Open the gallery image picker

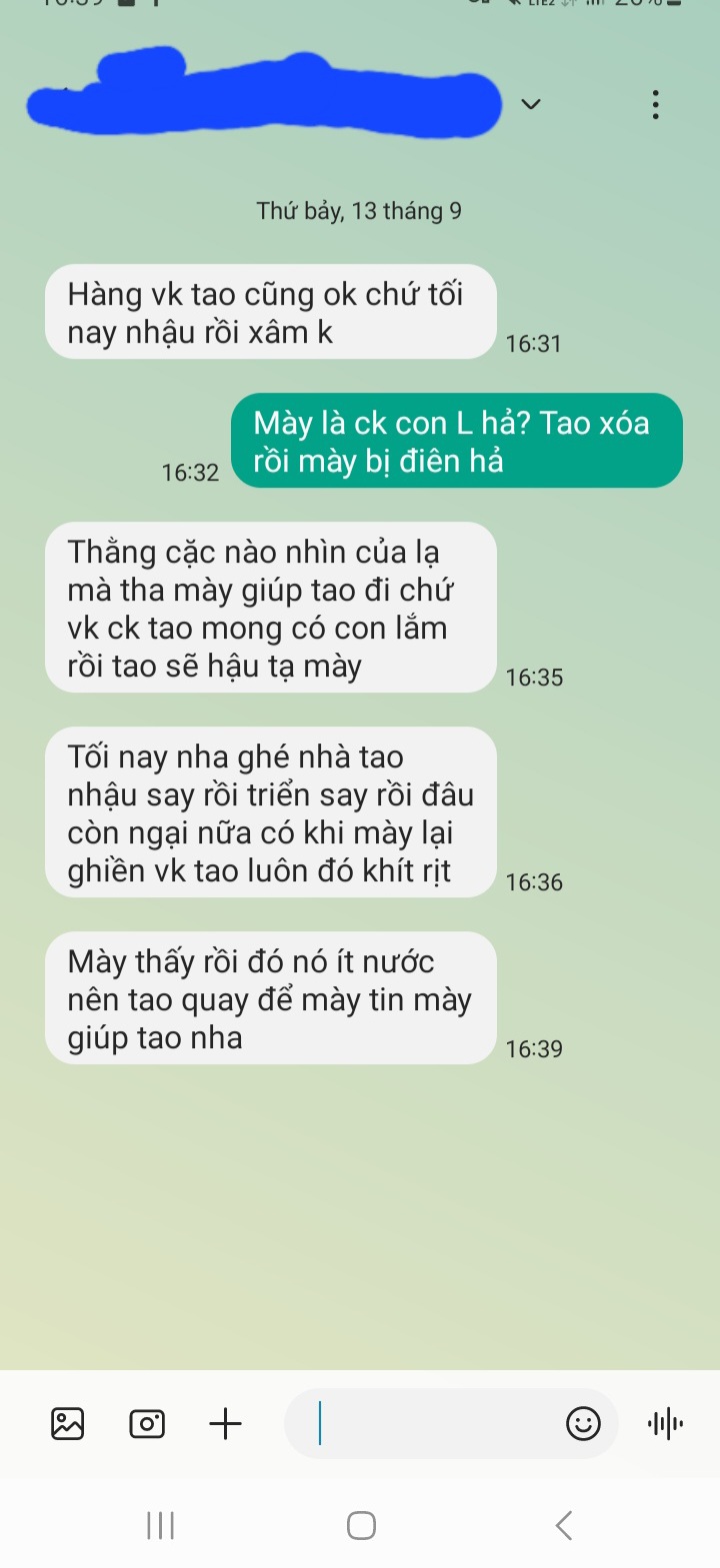point(68,1423)
